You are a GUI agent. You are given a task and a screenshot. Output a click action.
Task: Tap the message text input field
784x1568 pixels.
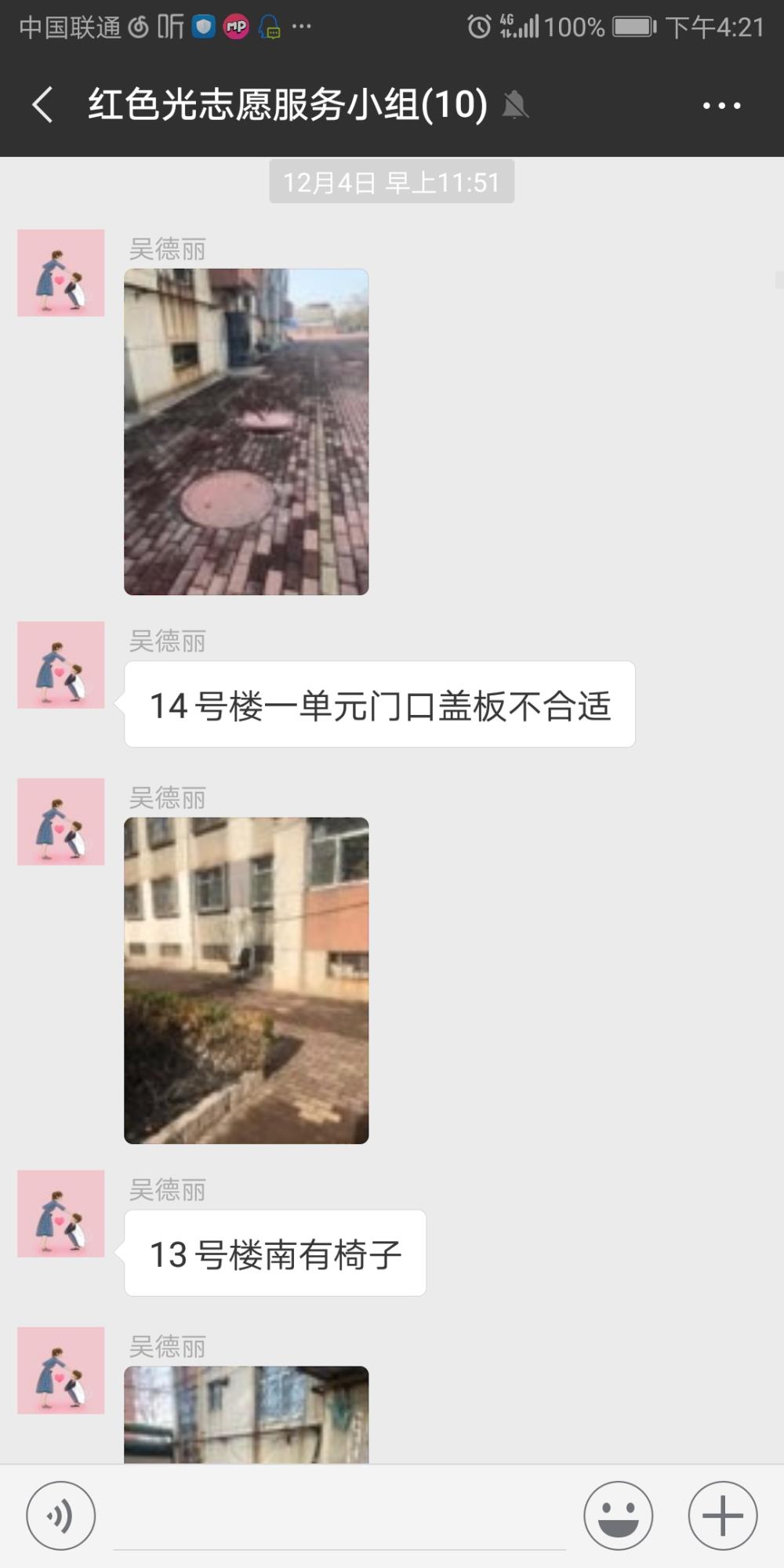point(339,1517)
